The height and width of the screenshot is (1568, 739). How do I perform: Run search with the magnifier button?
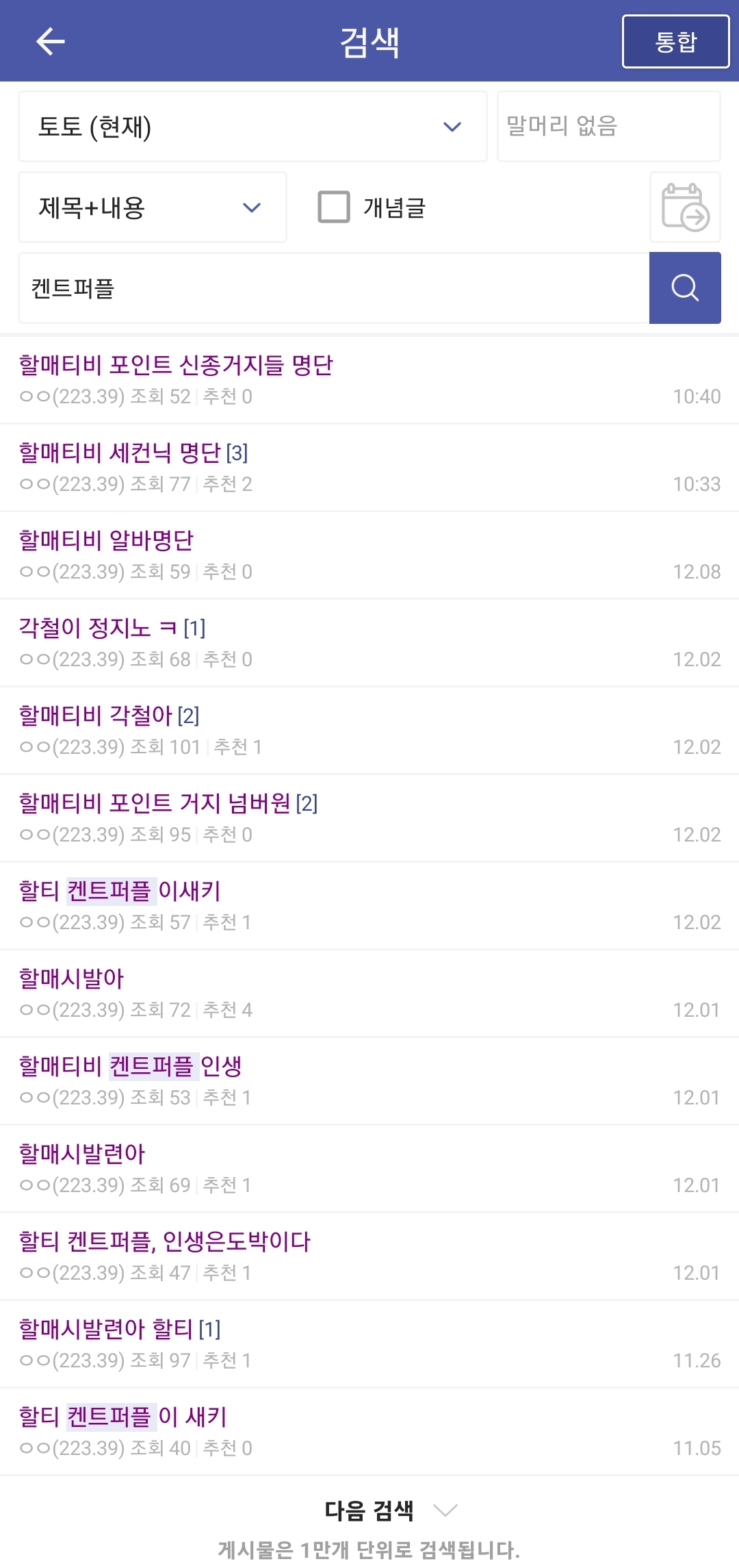click(x=684, y=288)
